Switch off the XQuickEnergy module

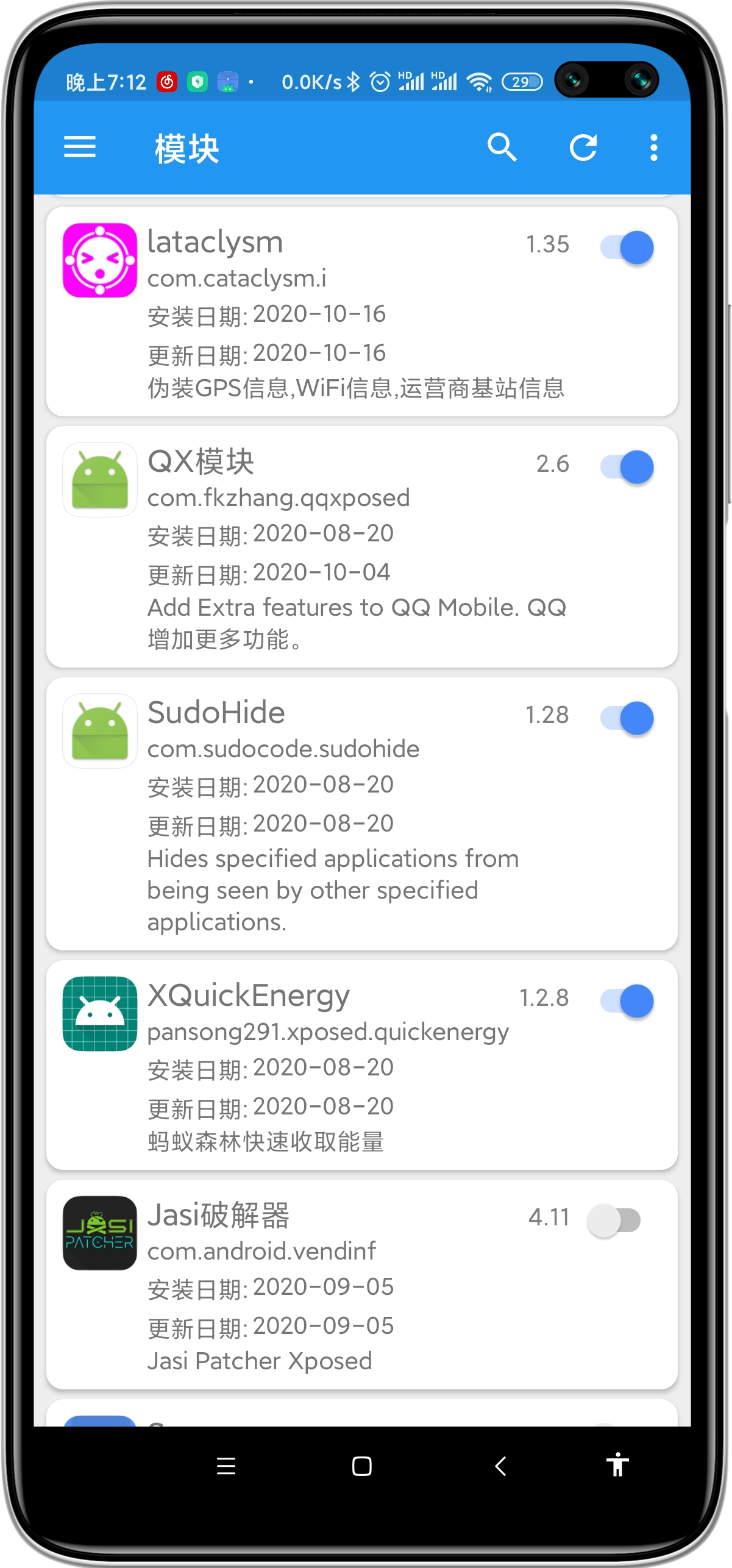(x=628, y=1000)
